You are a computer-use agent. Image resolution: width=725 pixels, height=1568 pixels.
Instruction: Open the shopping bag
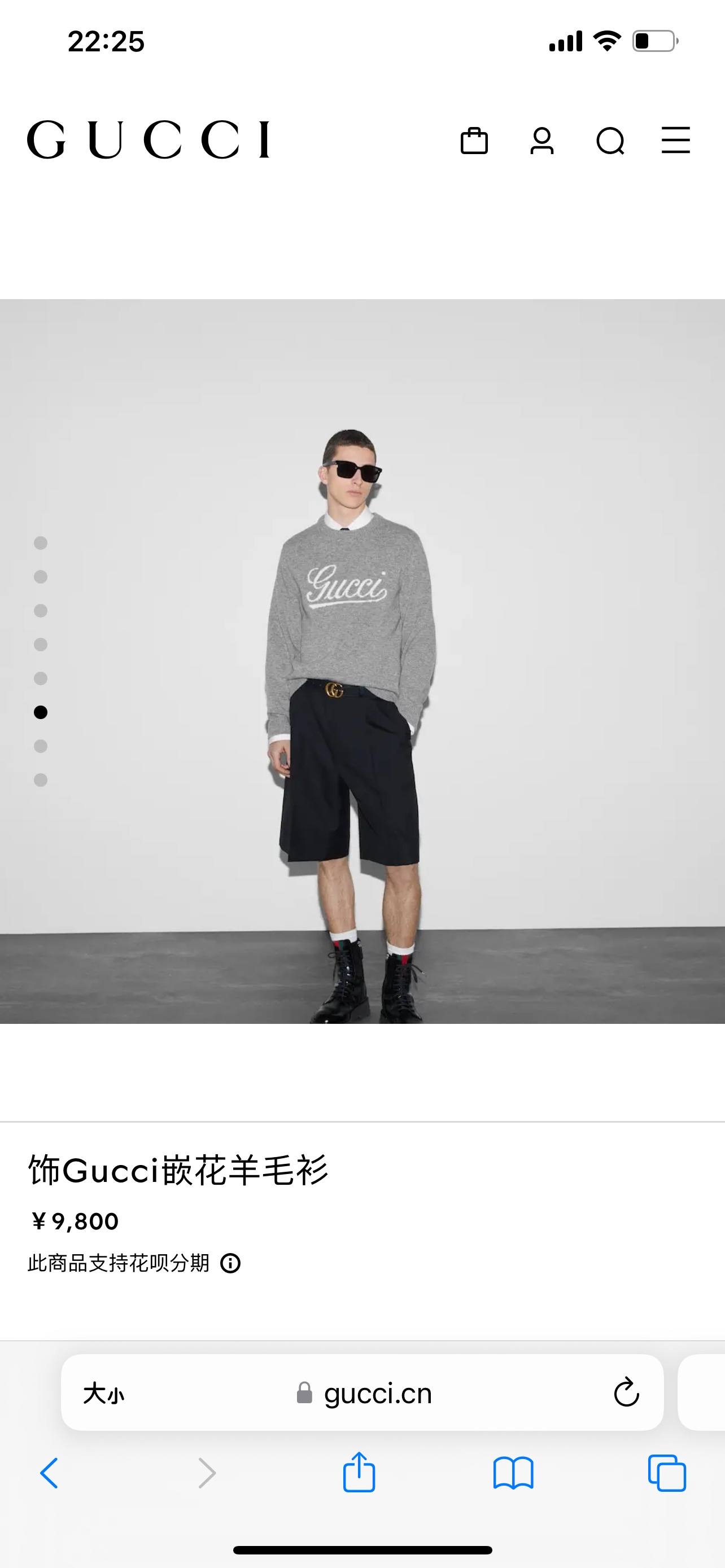(474, 141)
